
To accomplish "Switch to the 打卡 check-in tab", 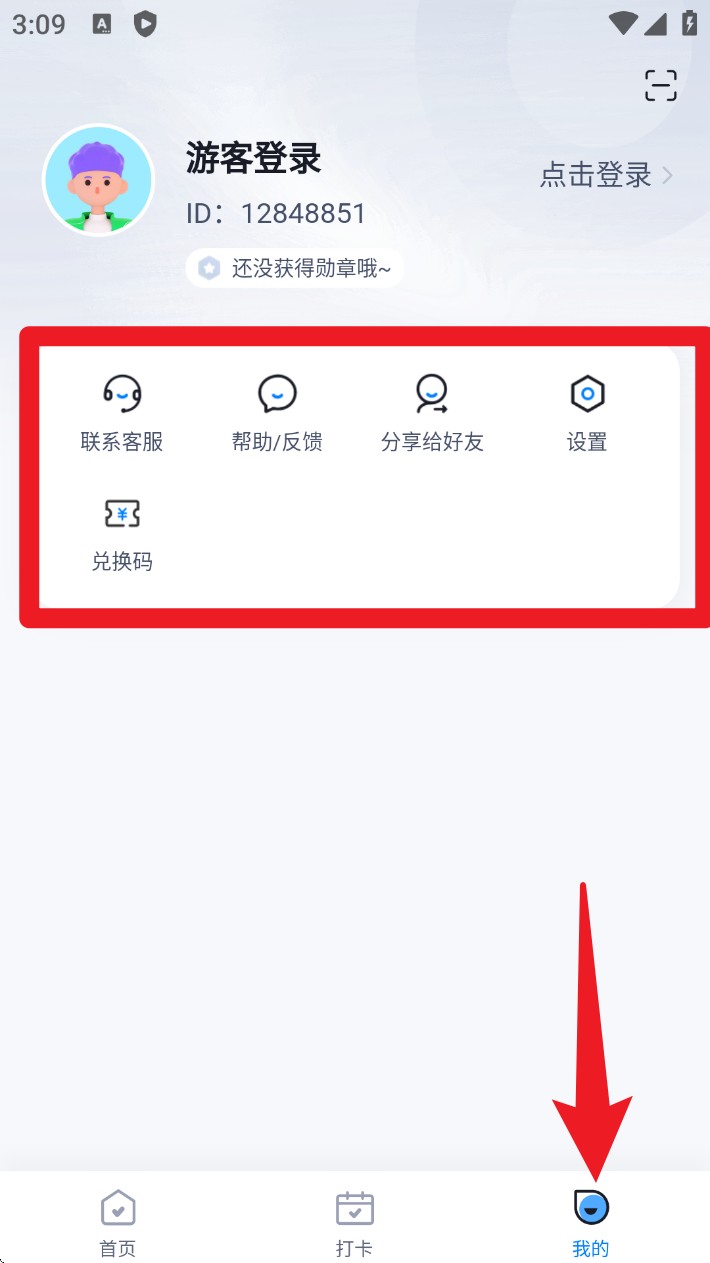I will [x=354, y=1223].
